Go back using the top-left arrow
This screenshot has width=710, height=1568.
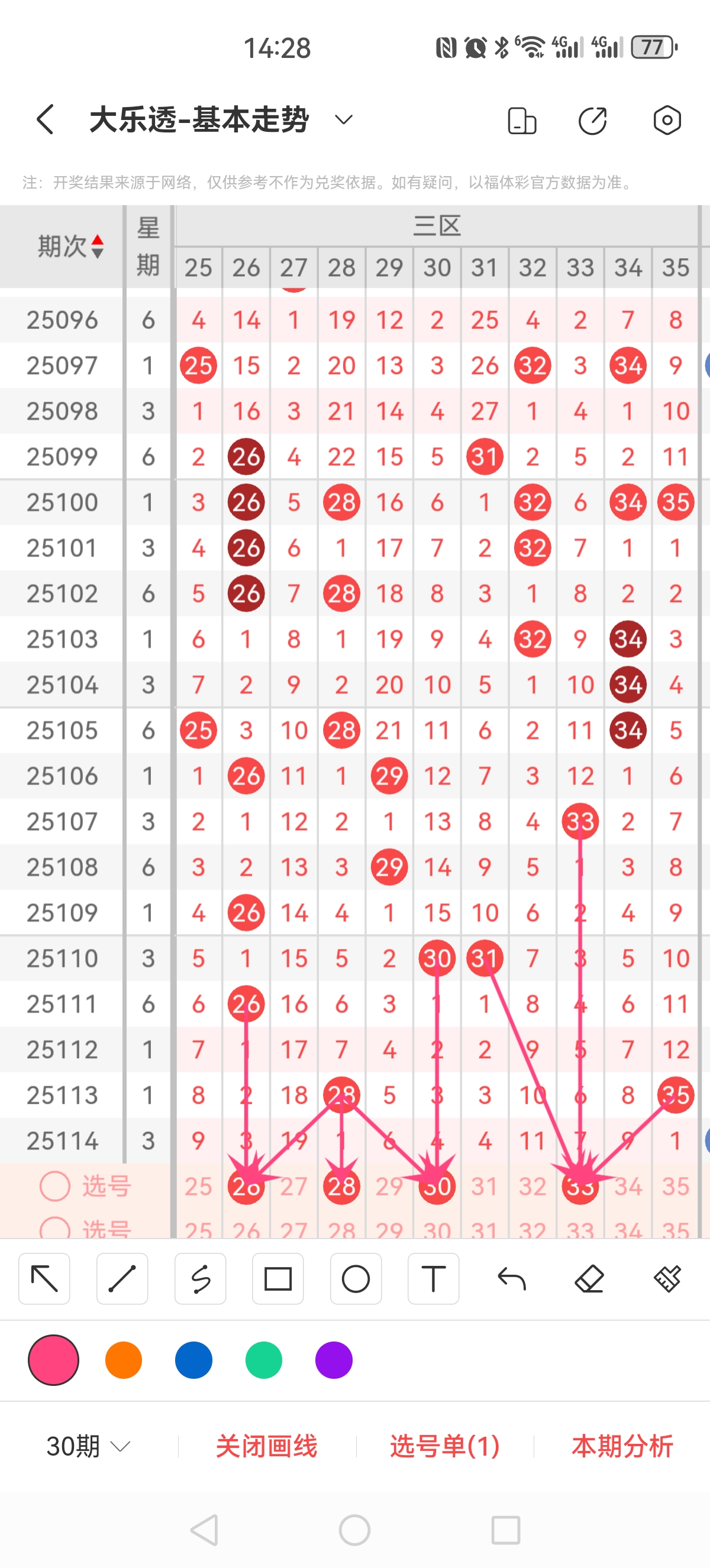click(x=46, y=119)
